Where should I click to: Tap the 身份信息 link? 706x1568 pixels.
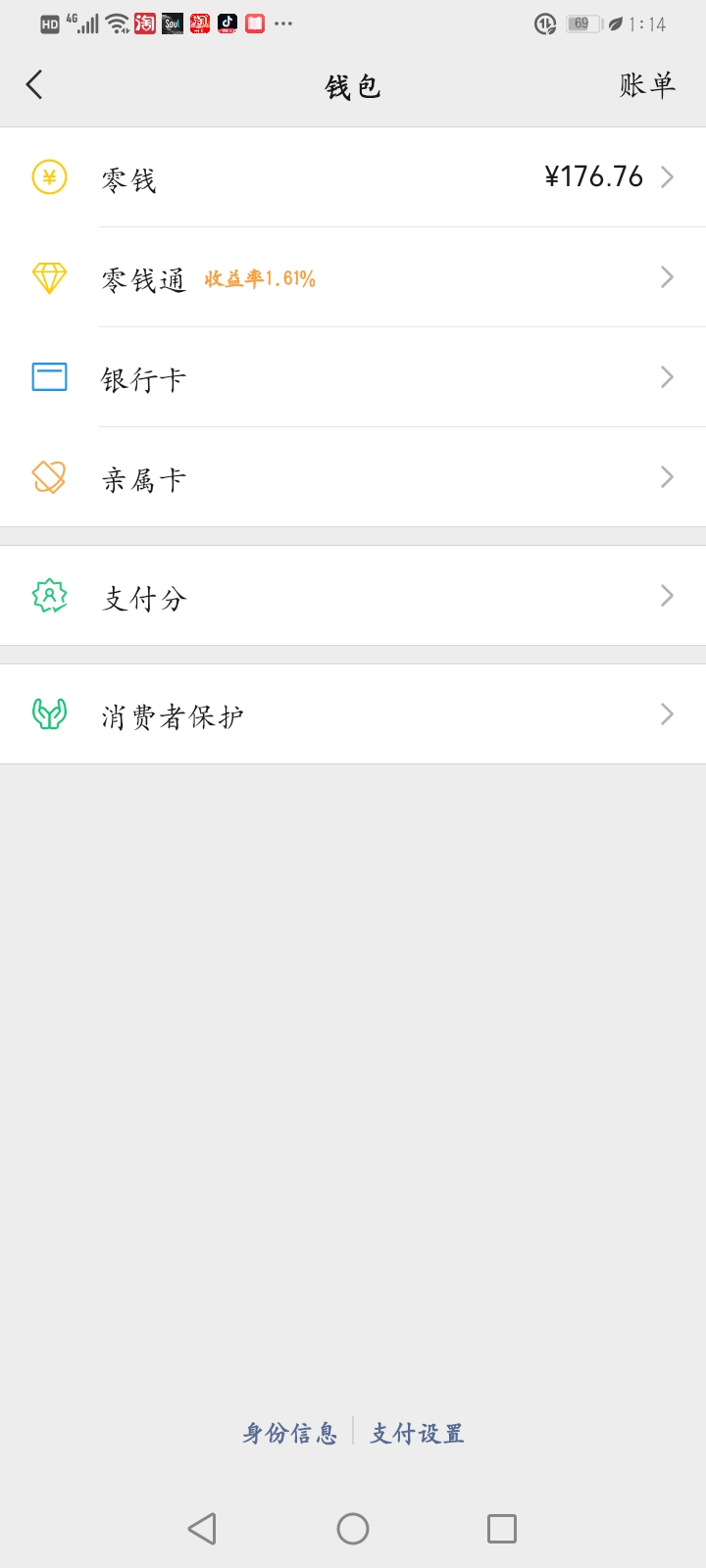[x=290, y=1434]
